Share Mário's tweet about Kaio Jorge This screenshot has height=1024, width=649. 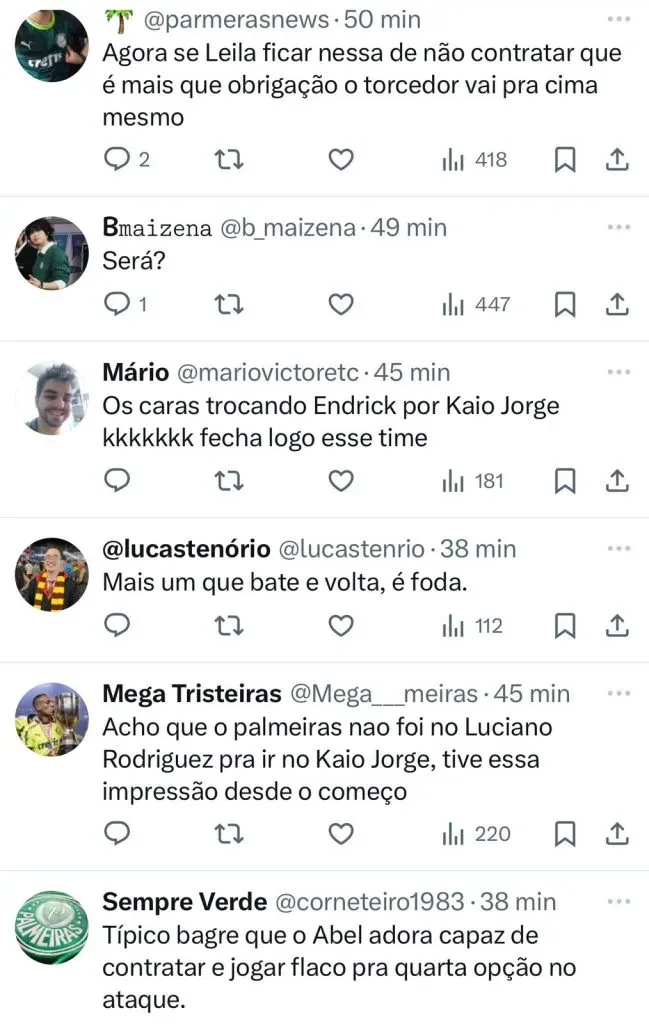point(618,481)
